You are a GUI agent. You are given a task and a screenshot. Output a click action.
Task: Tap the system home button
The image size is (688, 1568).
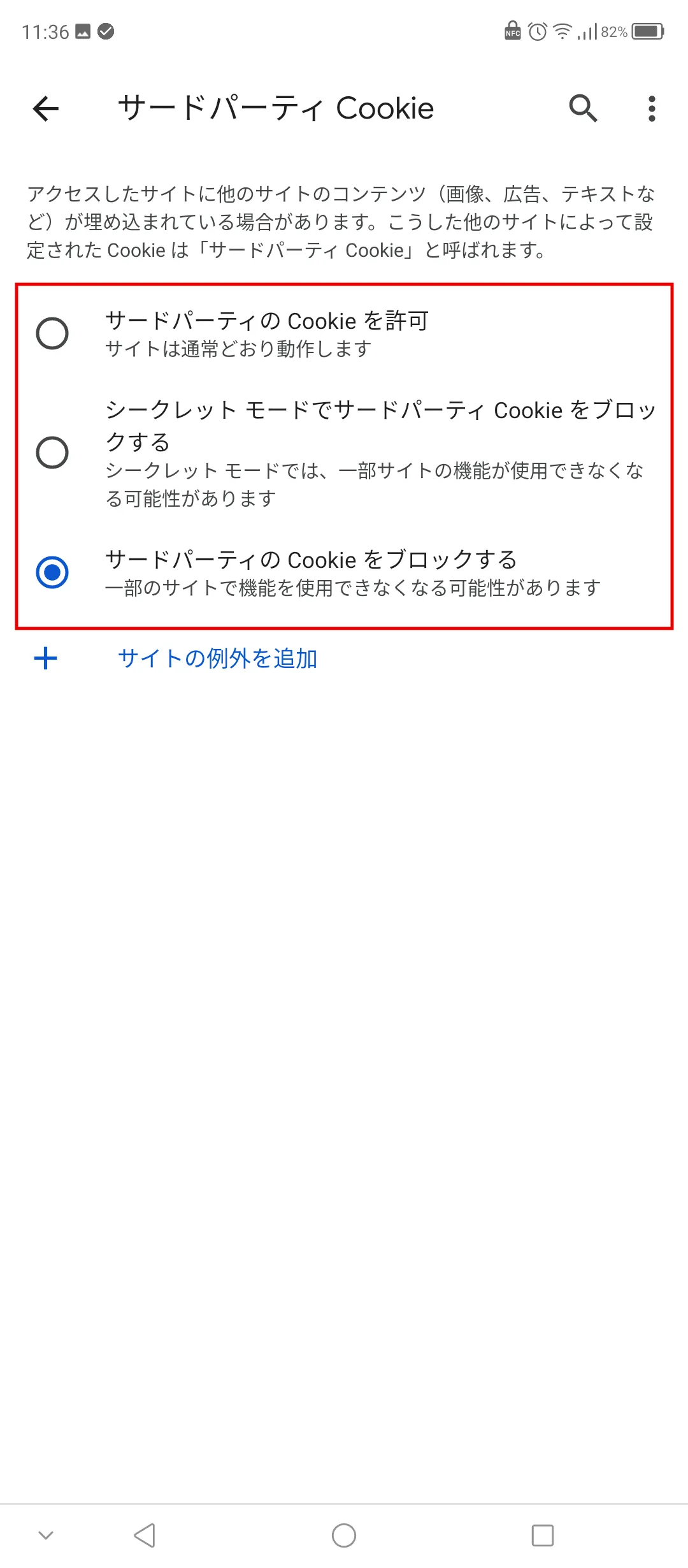click(344, 1535)
